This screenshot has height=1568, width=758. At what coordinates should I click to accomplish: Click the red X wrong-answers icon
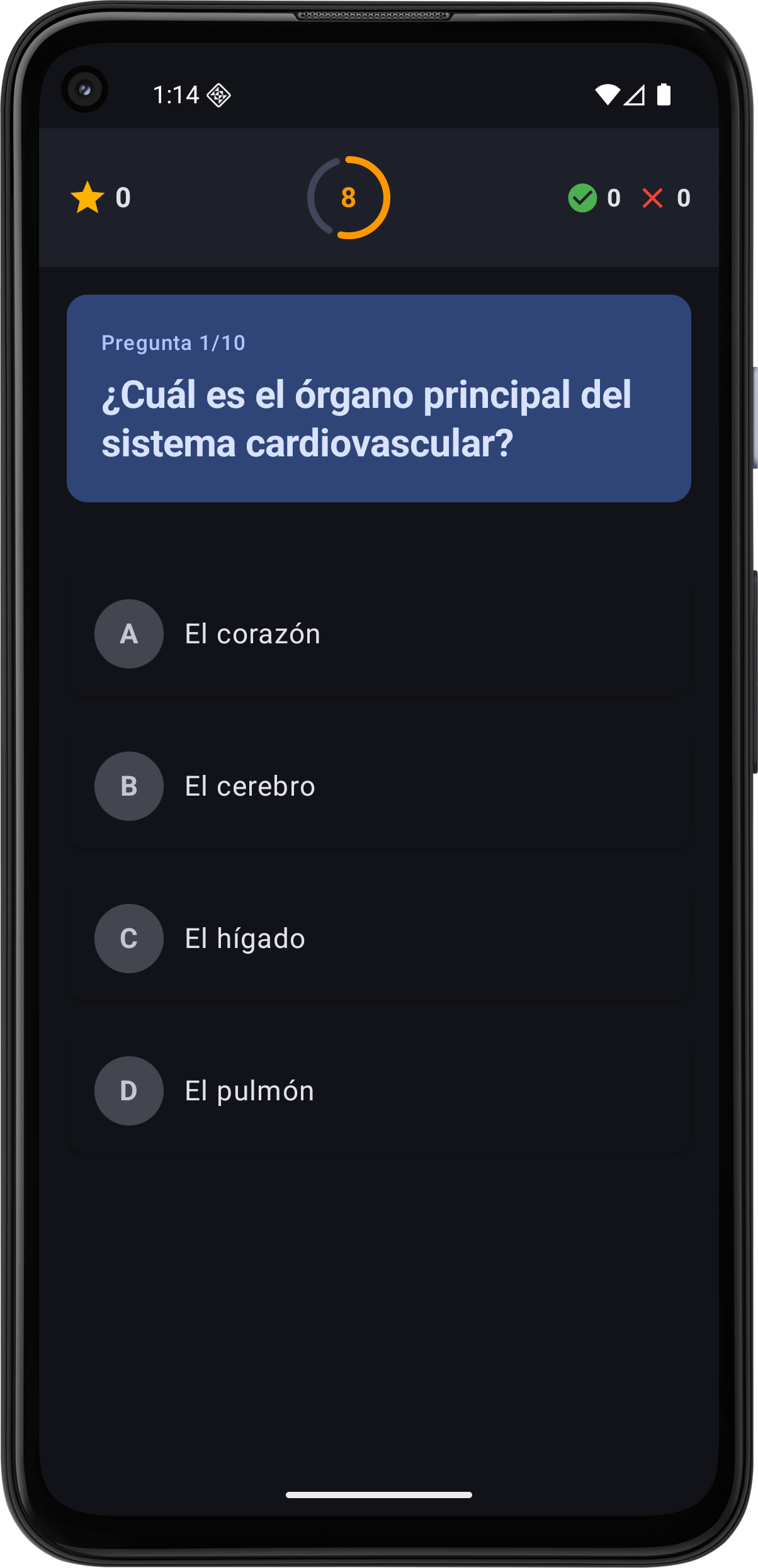tap(653, 198)
